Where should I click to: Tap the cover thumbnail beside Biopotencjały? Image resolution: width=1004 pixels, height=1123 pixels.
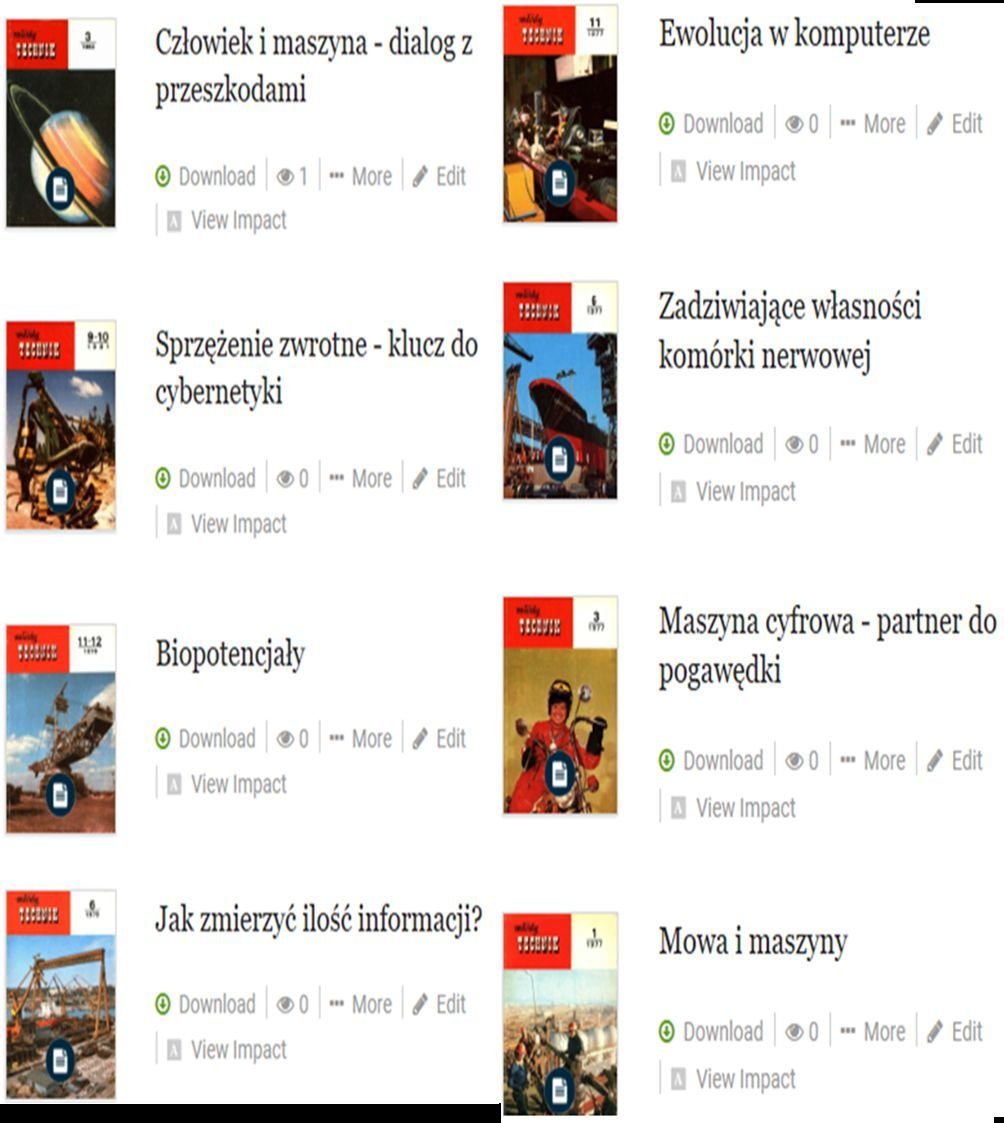(61, 729)
